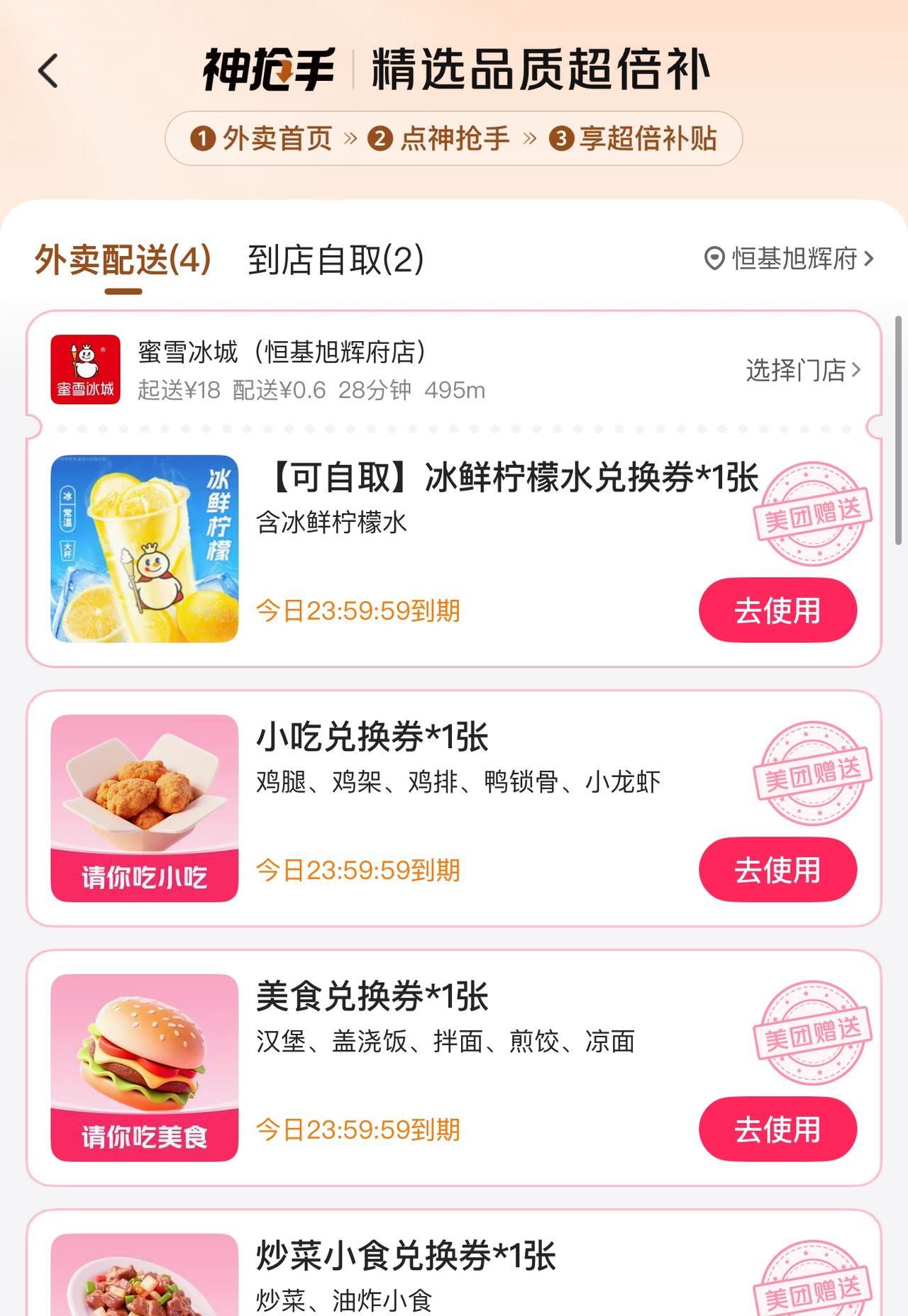Switch to the 到店自取(2) tab
Viewport: 908px width, 1316px height.
336,260
